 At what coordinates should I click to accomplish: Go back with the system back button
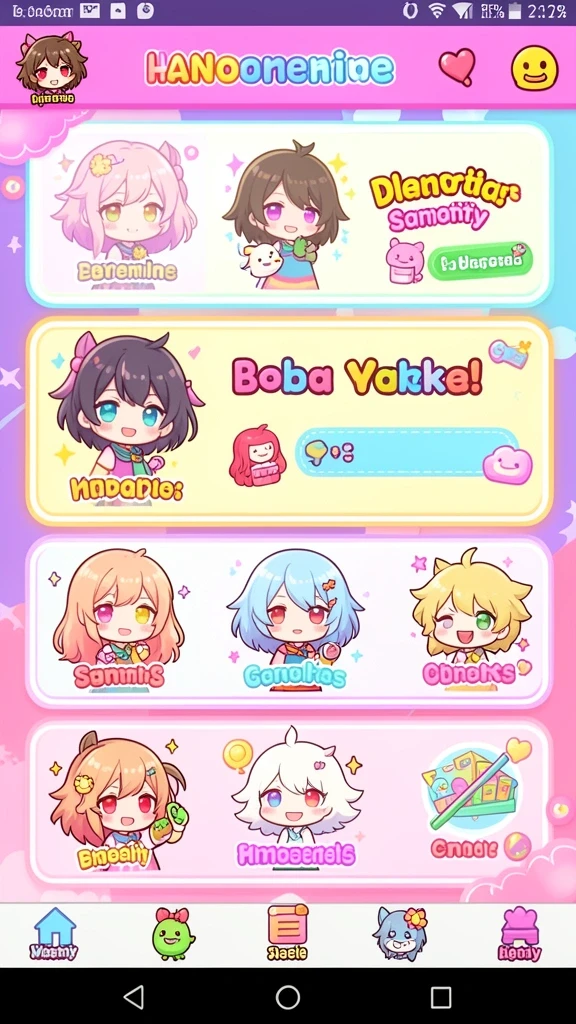click(134, 997)
